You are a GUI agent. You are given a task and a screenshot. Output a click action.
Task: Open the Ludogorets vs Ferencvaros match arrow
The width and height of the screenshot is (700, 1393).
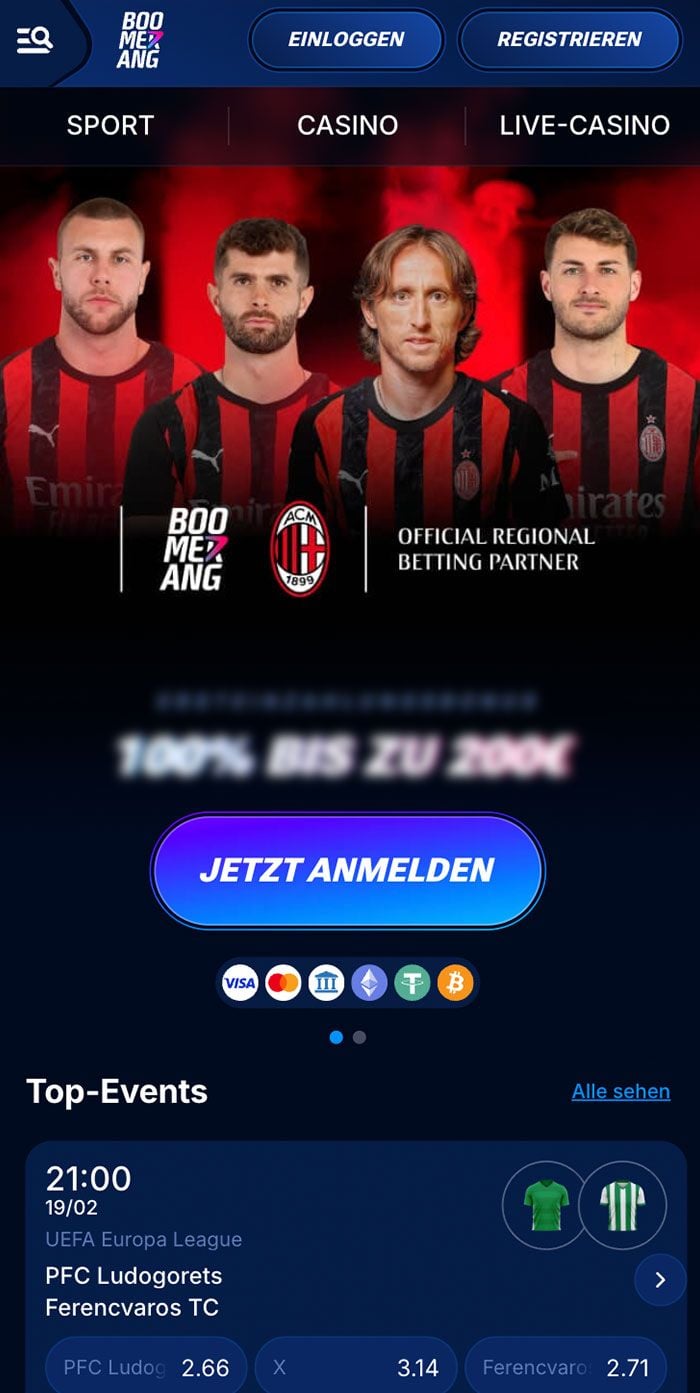click(660, 1280)
